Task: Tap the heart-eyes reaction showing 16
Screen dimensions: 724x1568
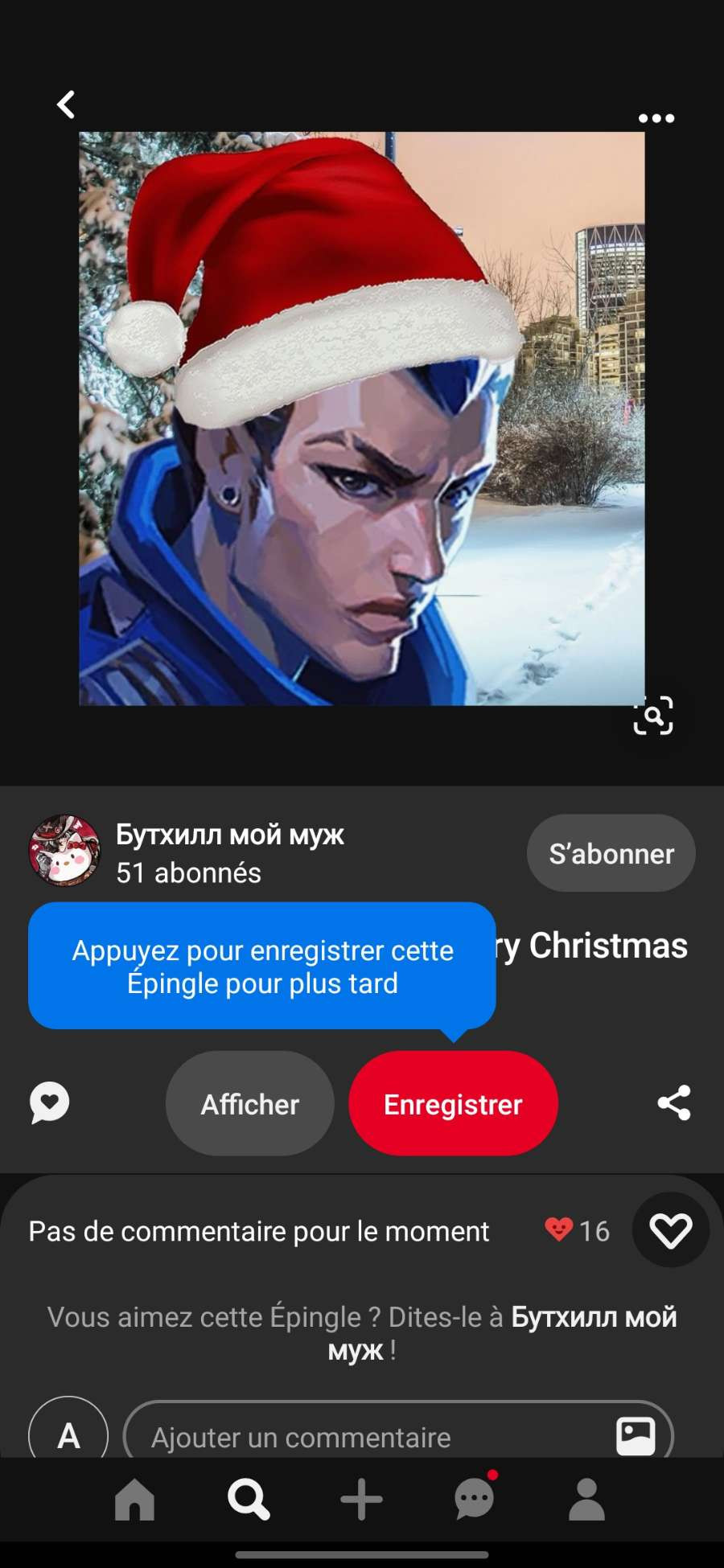Action: [x=574, y=1230]
